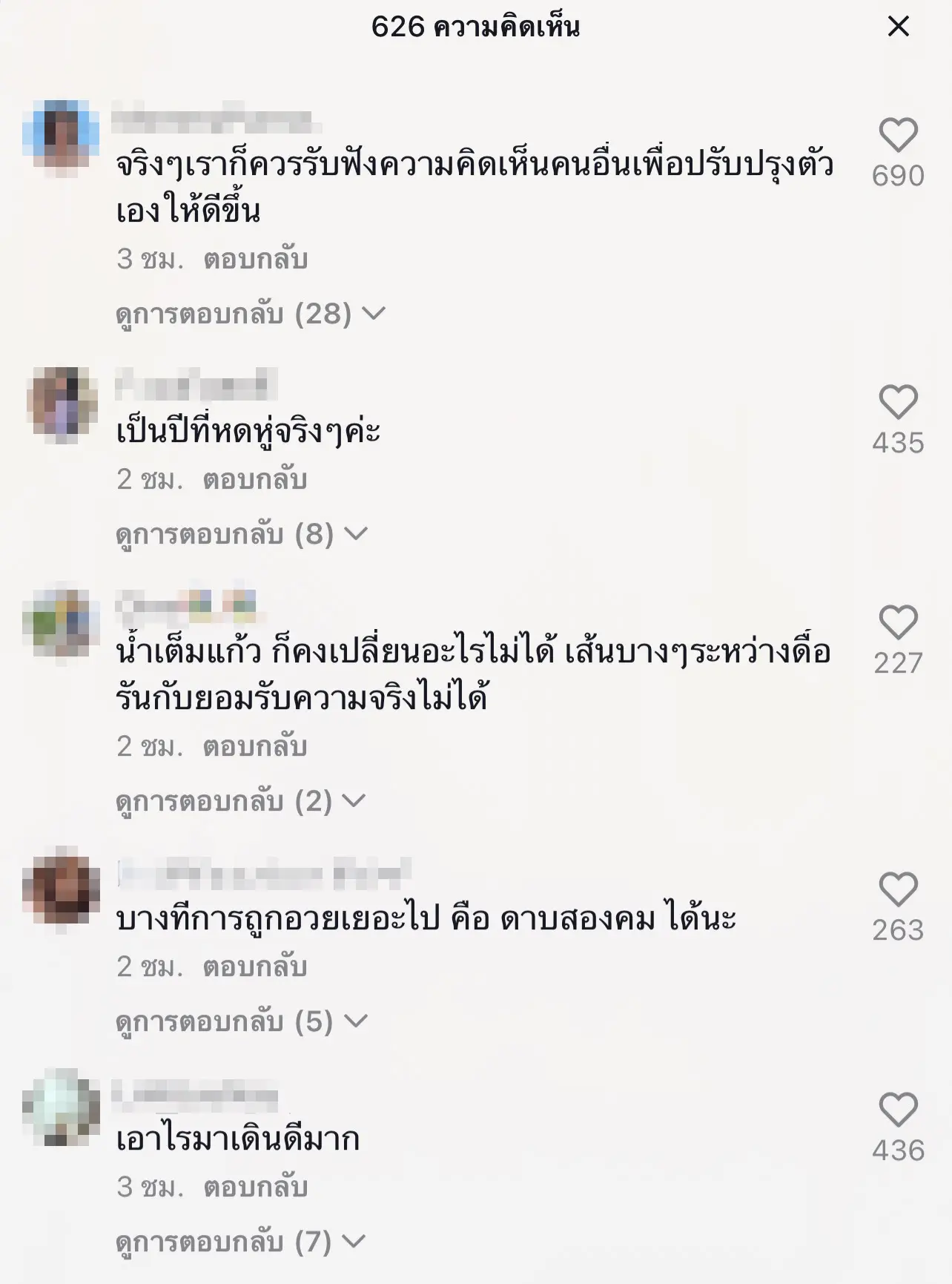Expand the 28 replies under first comment
952x1284 pixels.
pyautogui.click(x=250, y=314)
